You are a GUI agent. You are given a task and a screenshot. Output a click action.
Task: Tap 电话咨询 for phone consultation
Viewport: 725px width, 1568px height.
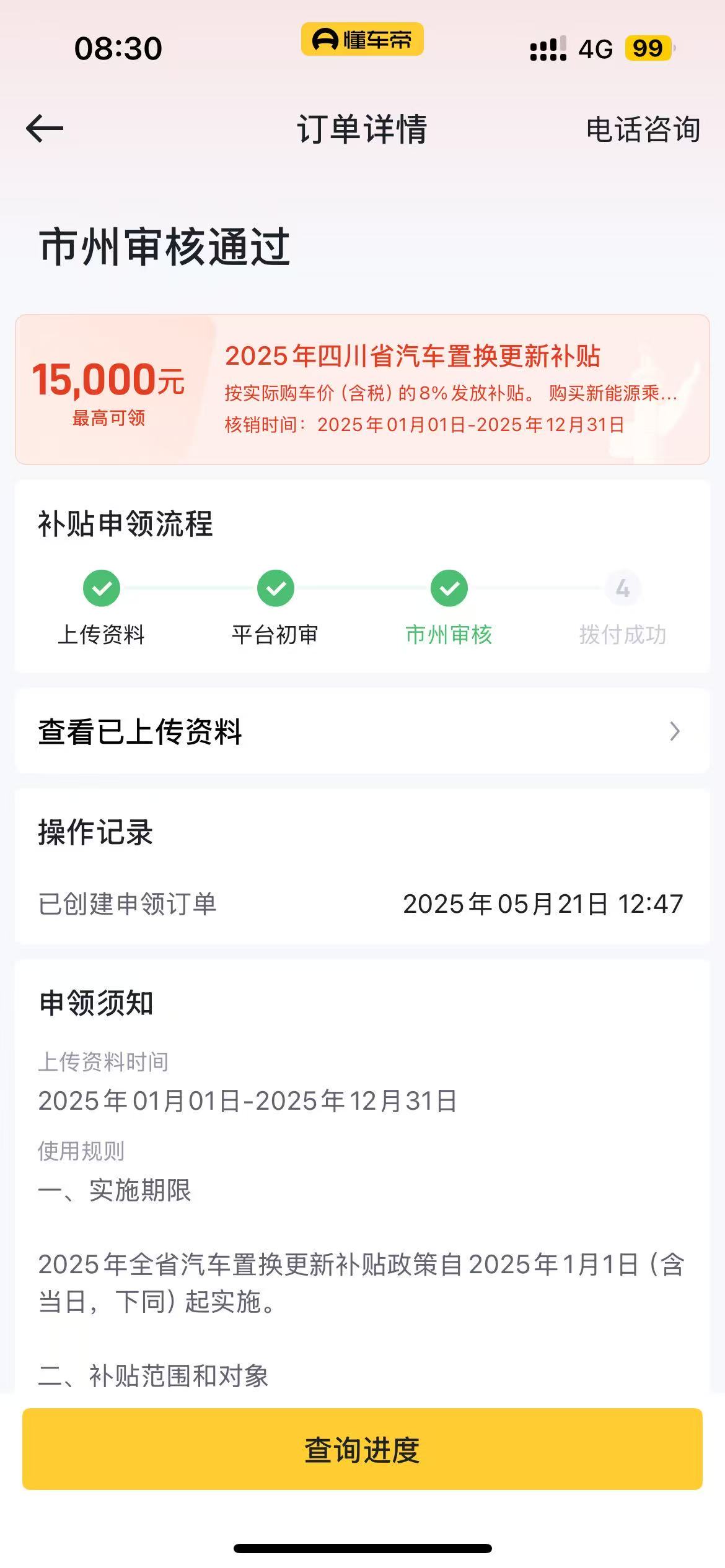[x=643, y=130]
